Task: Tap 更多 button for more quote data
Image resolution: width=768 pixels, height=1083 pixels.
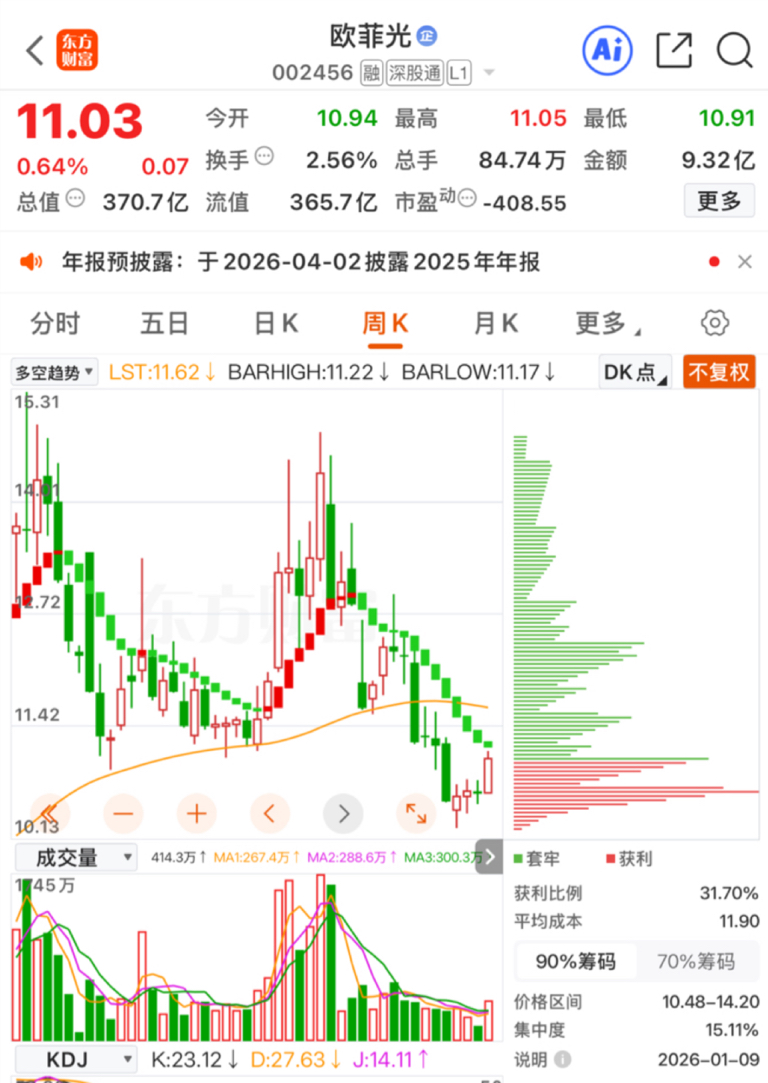Action: pyautogui.click(x=719, y=201)
